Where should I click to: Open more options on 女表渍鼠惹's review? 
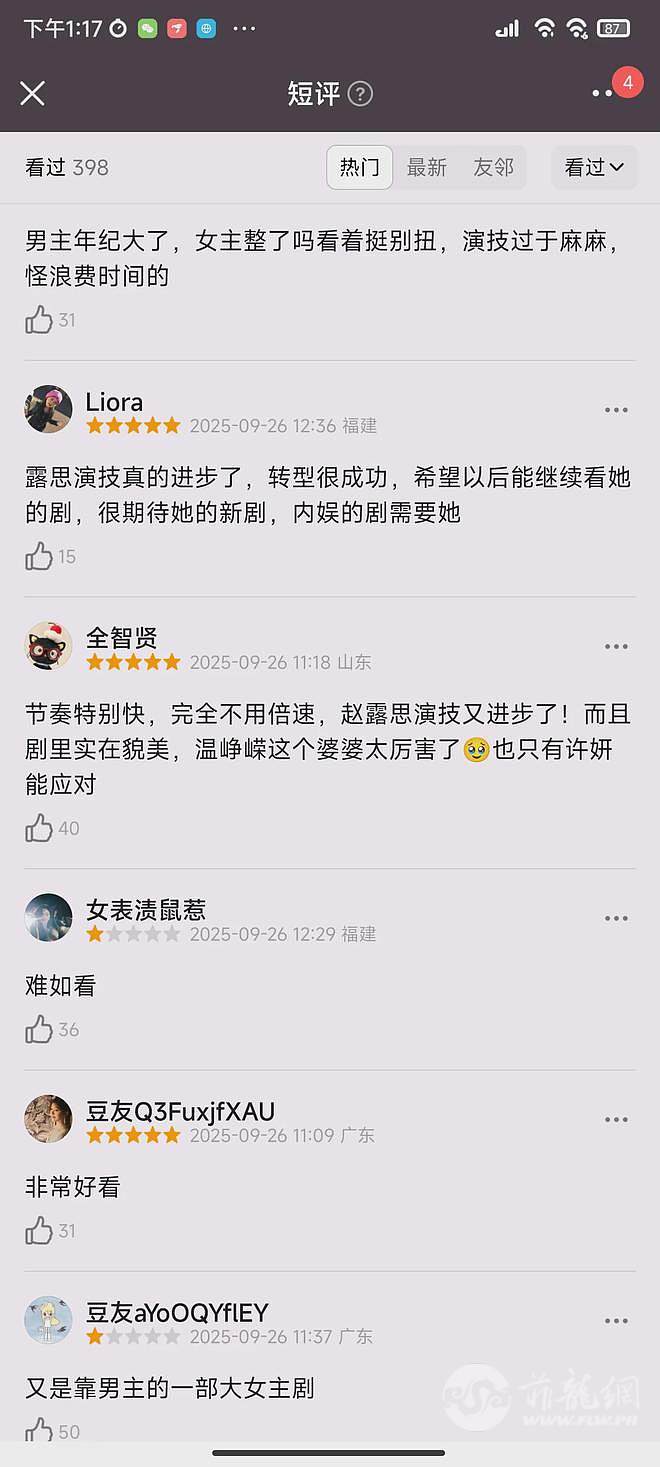point(616,918)
